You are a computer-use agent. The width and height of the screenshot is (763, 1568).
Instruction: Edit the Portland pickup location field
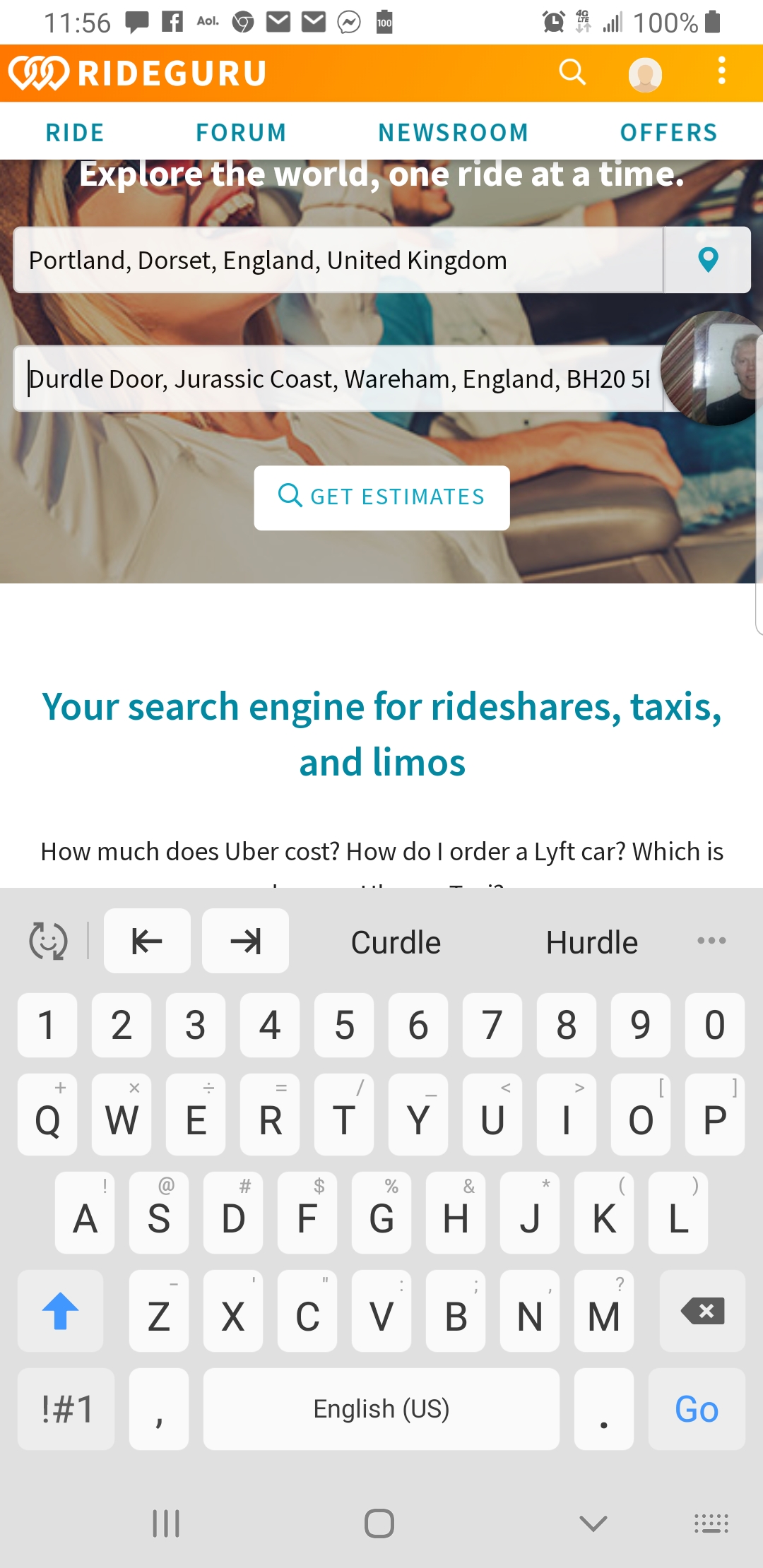(338, 261)
